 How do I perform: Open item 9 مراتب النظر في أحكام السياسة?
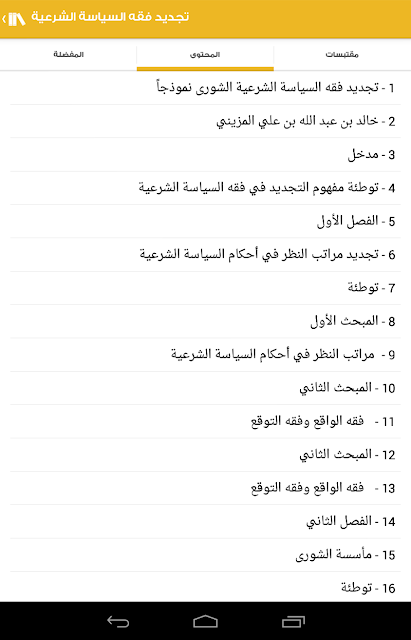pyautogui.click(x=205, y=355)
